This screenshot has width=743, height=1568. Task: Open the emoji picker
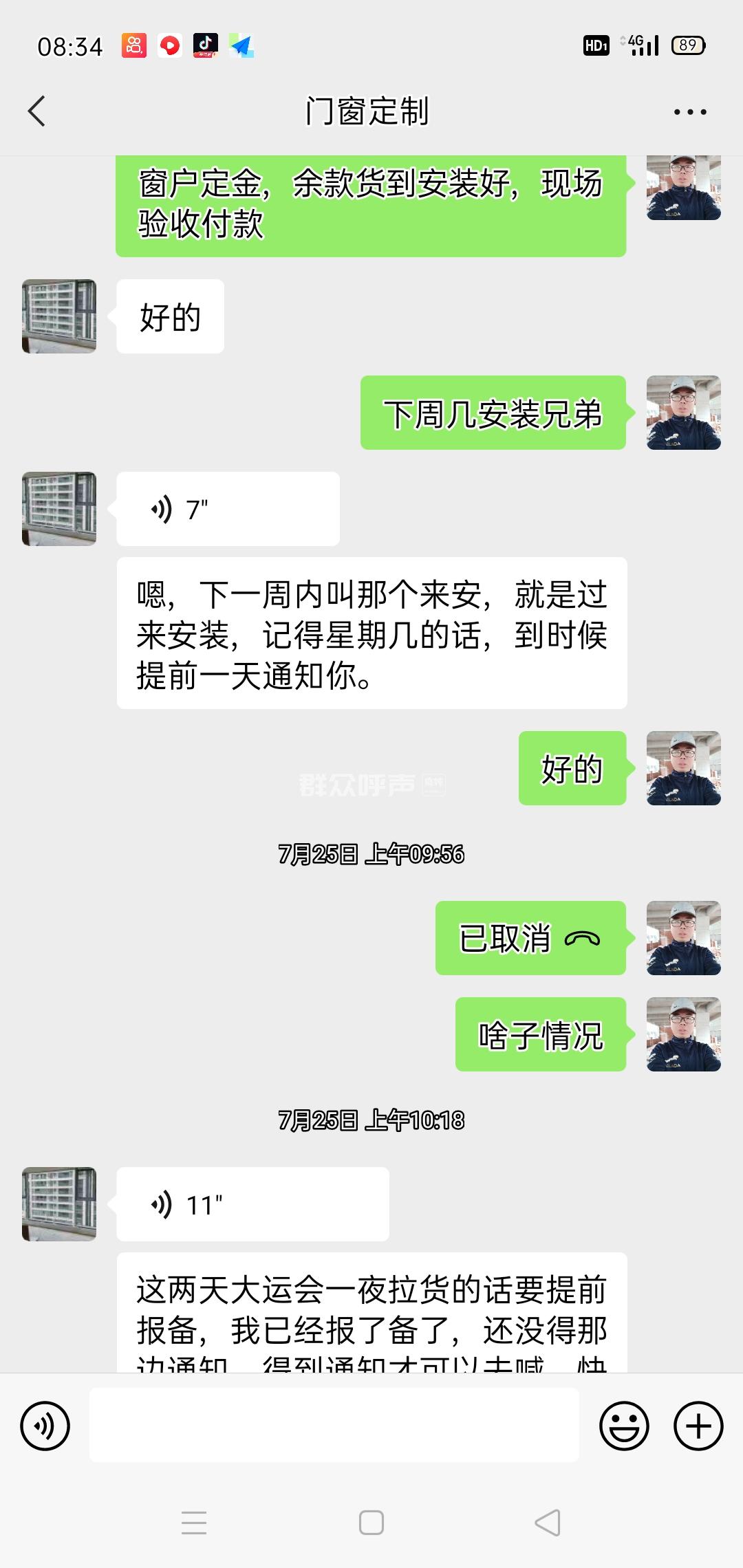[x=624, y=1426]
